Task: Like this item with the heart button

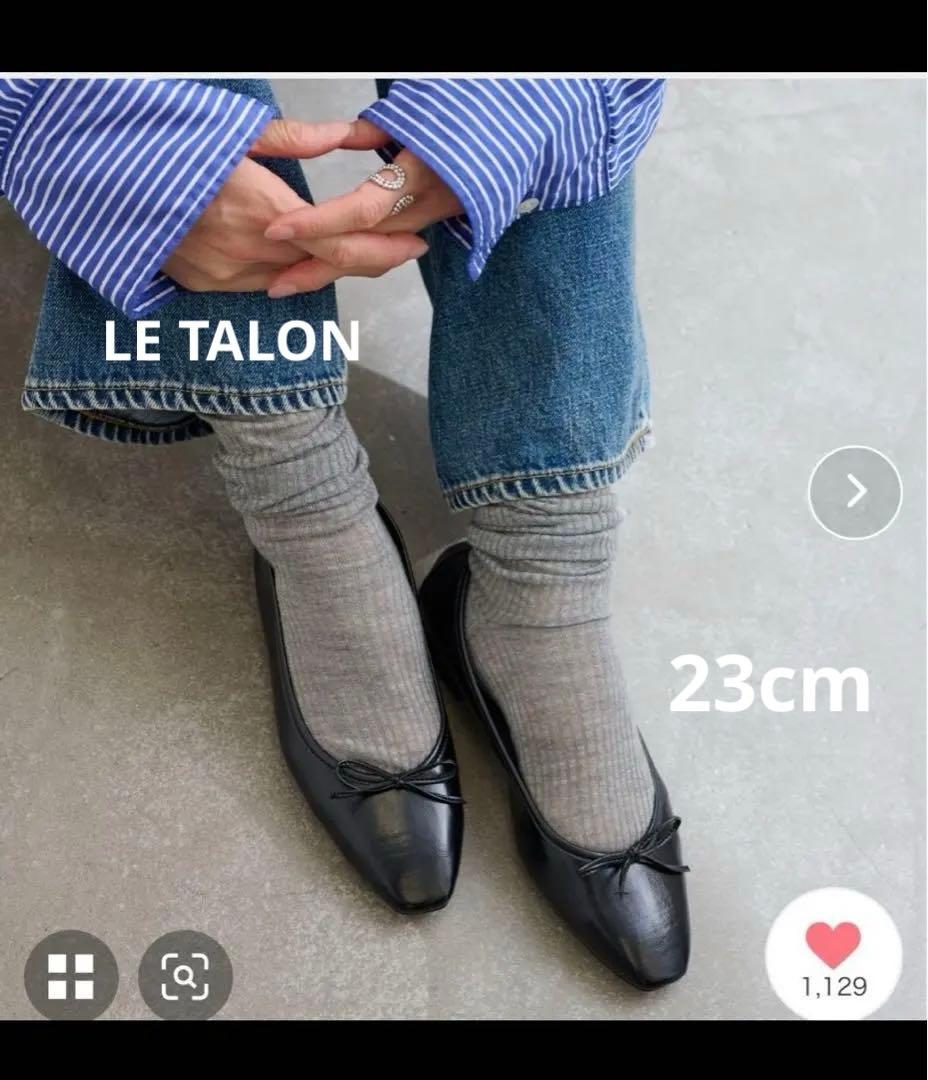Action: point(834,956)
